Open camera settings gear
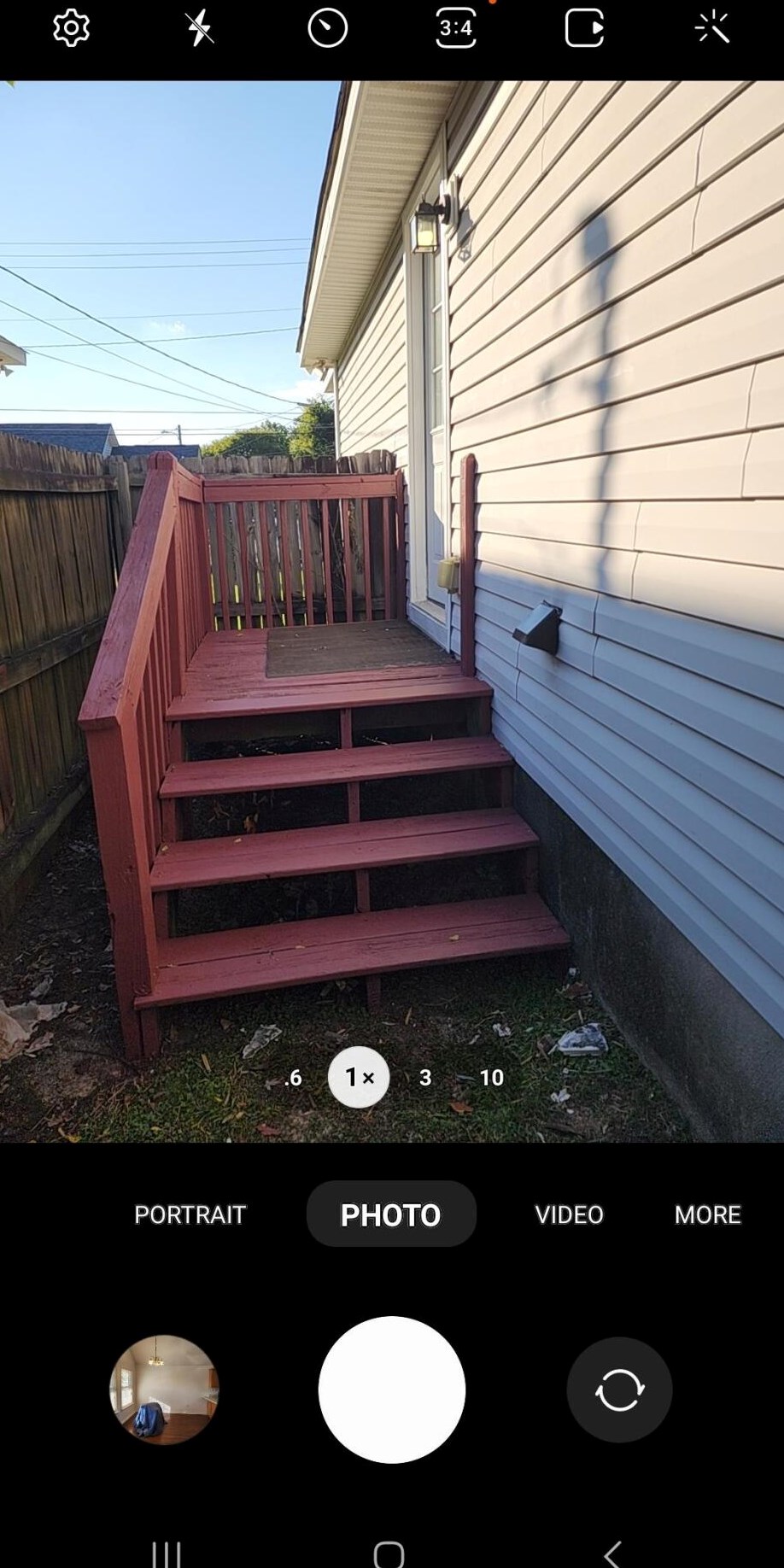784x1568 pixels. (71, 28)
